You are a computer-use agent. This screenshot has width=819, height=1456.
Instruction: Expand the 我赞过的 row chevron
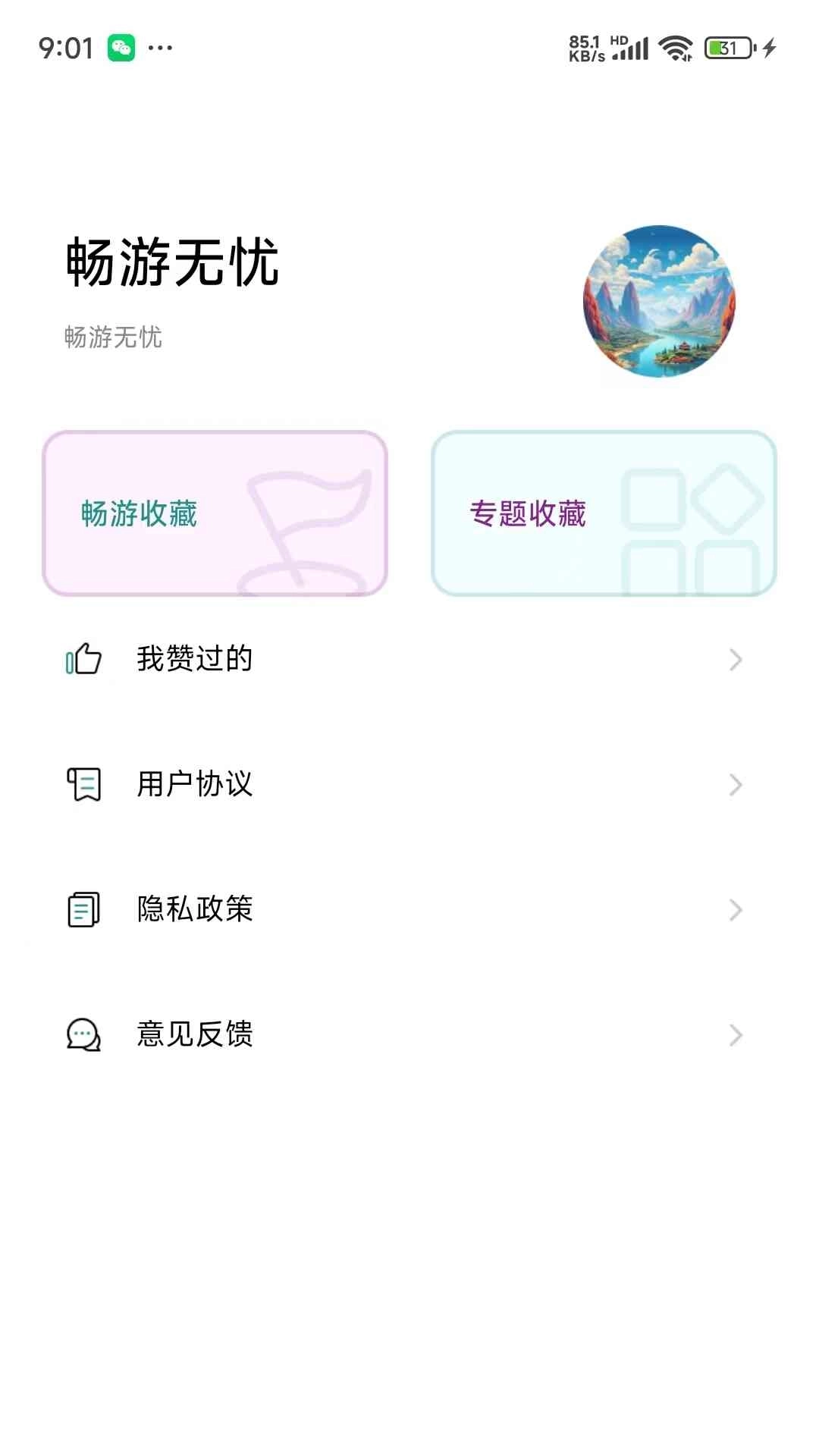tap(735, 660)
